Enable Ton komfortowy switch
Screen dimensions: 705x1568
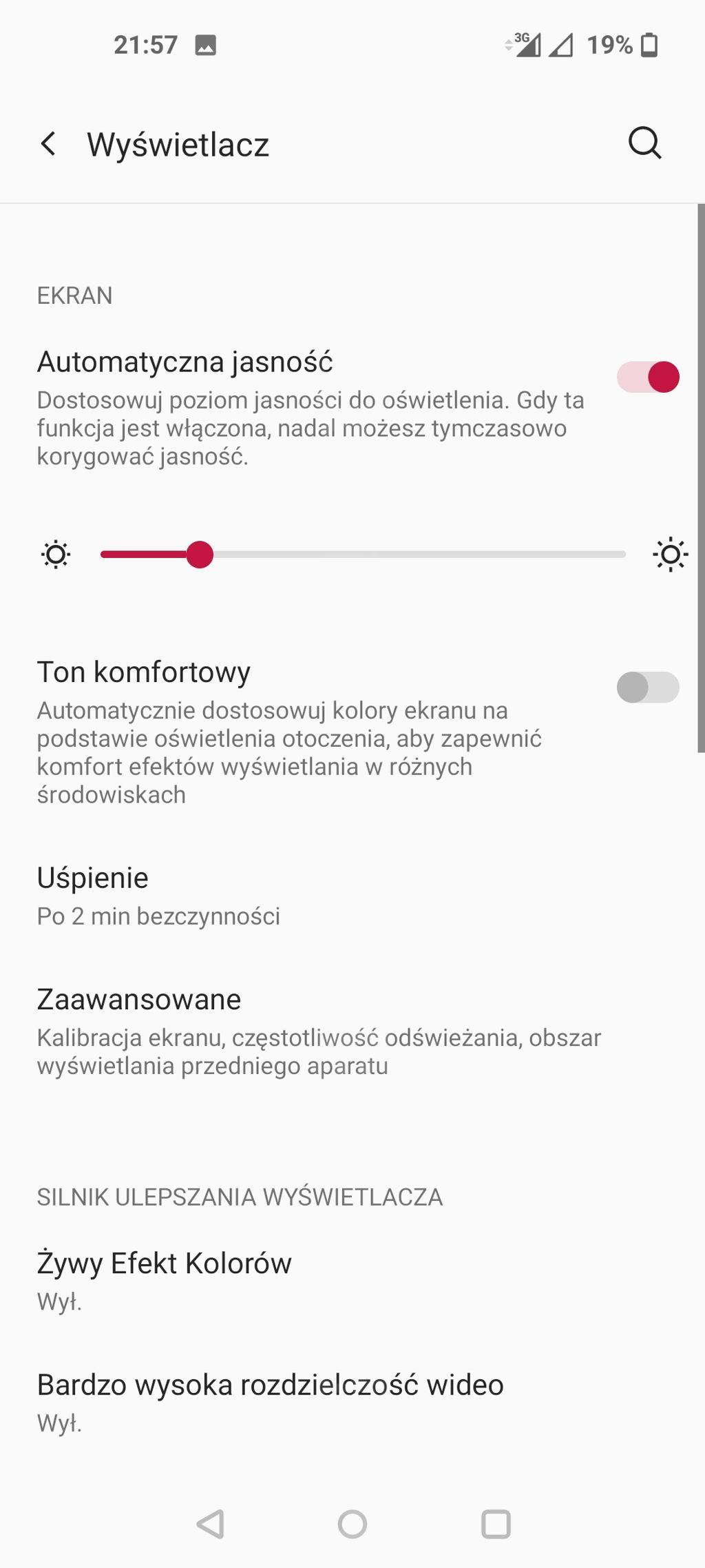click(648, 687)
